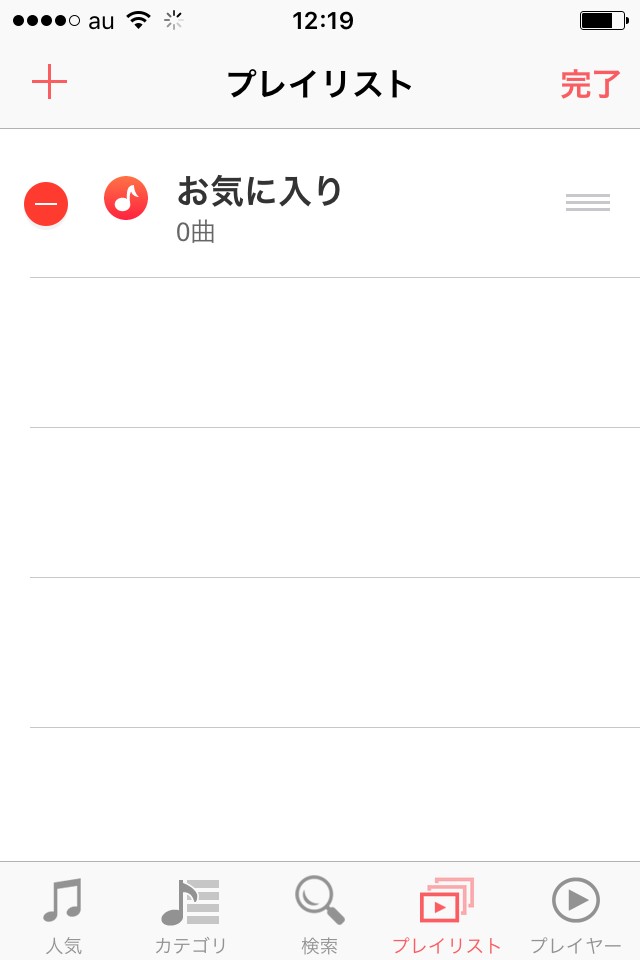Tap 完了 to finish editing

(590, 85)
